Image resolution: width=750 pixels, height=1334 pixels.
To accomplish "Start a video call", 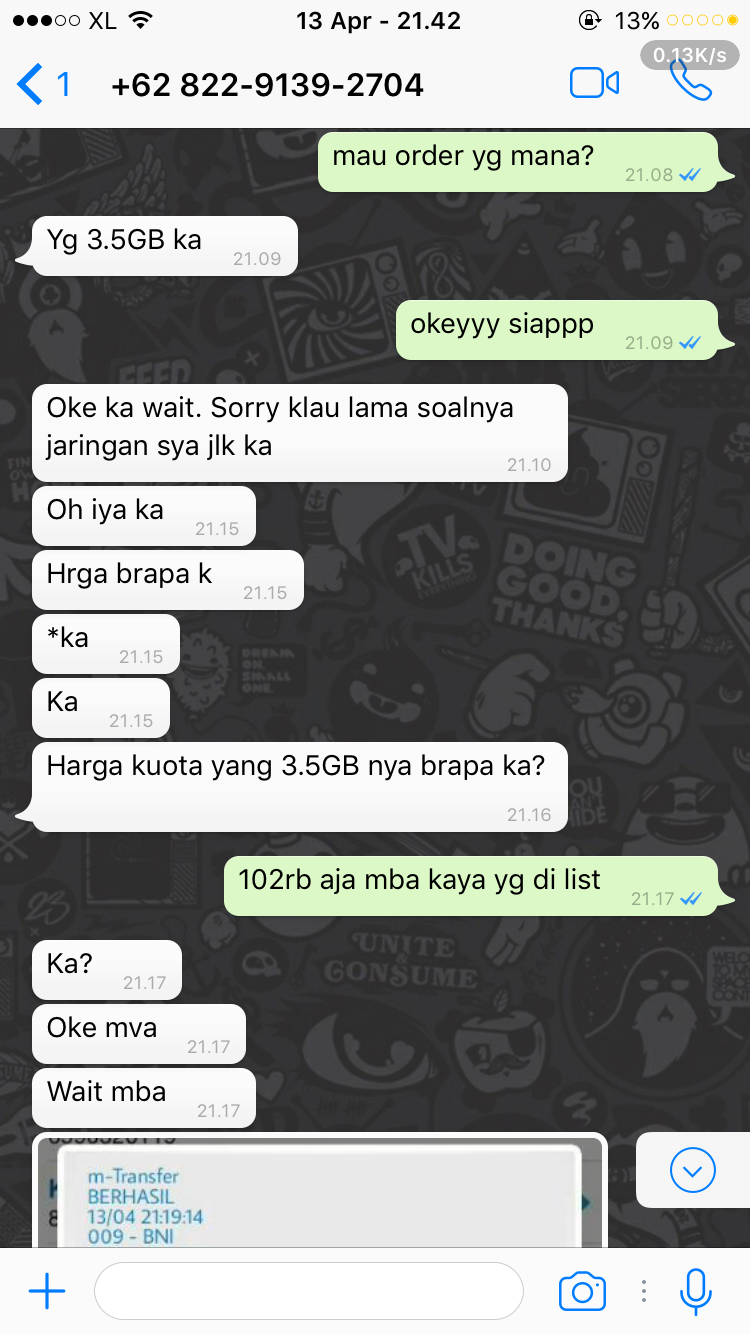I will click(x=594, y=84).
